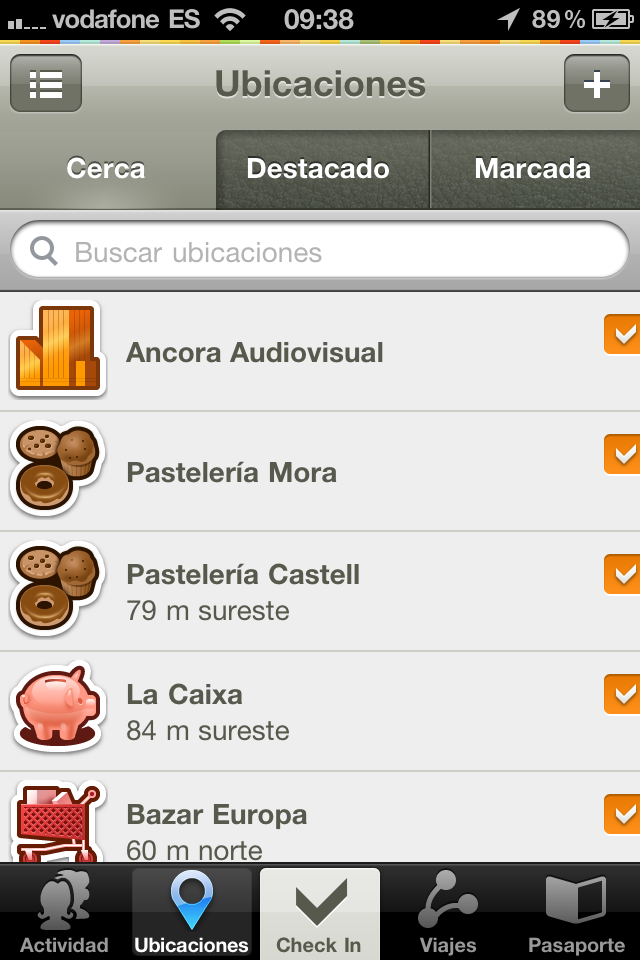This screenshot has width=640, height=960.
Task: View Pastelería Castell details
Action: click(243, 591)
